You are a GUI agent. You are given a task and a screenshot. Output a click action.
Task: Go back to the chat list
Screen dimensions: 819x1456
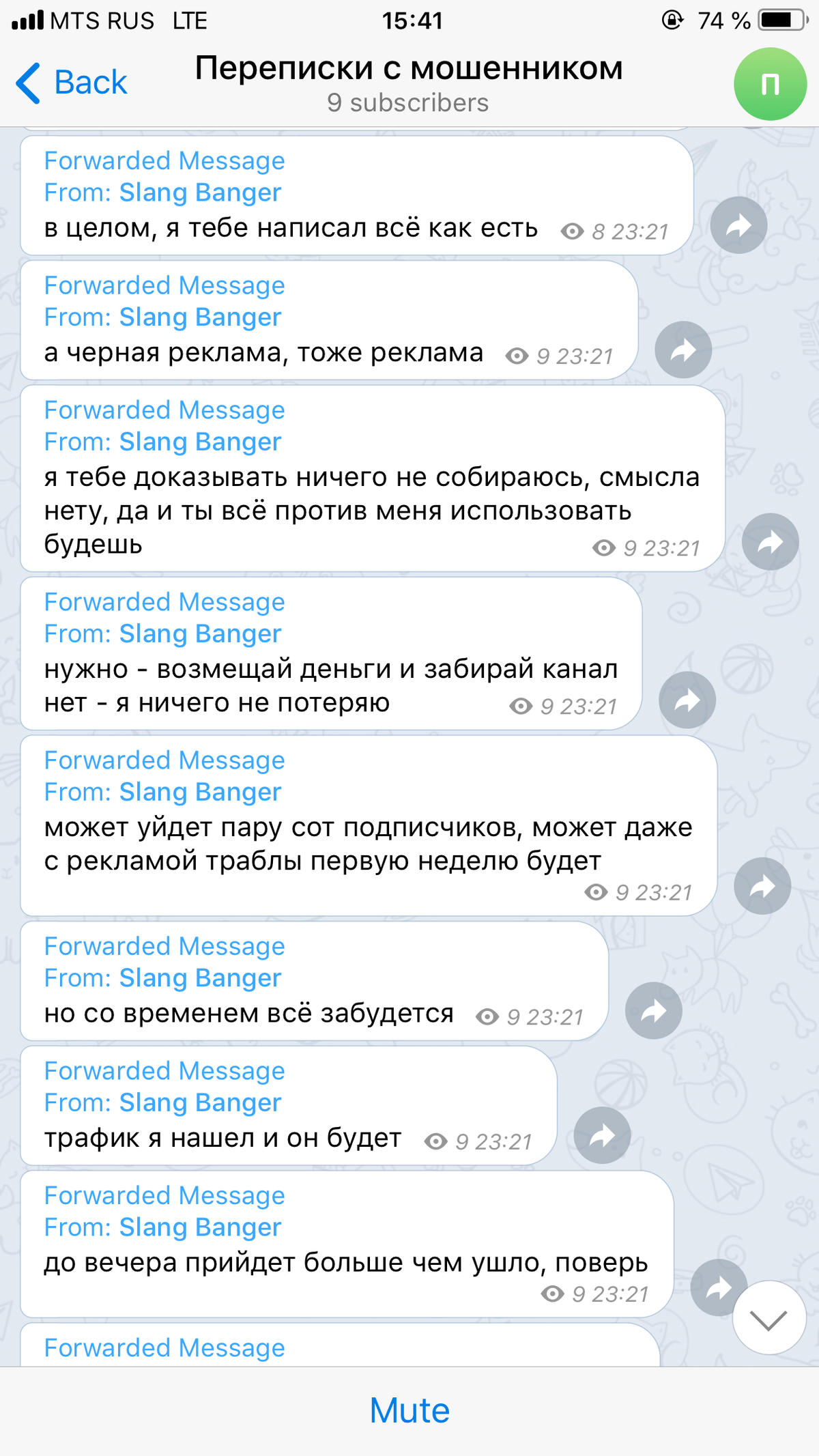(72, 83)
